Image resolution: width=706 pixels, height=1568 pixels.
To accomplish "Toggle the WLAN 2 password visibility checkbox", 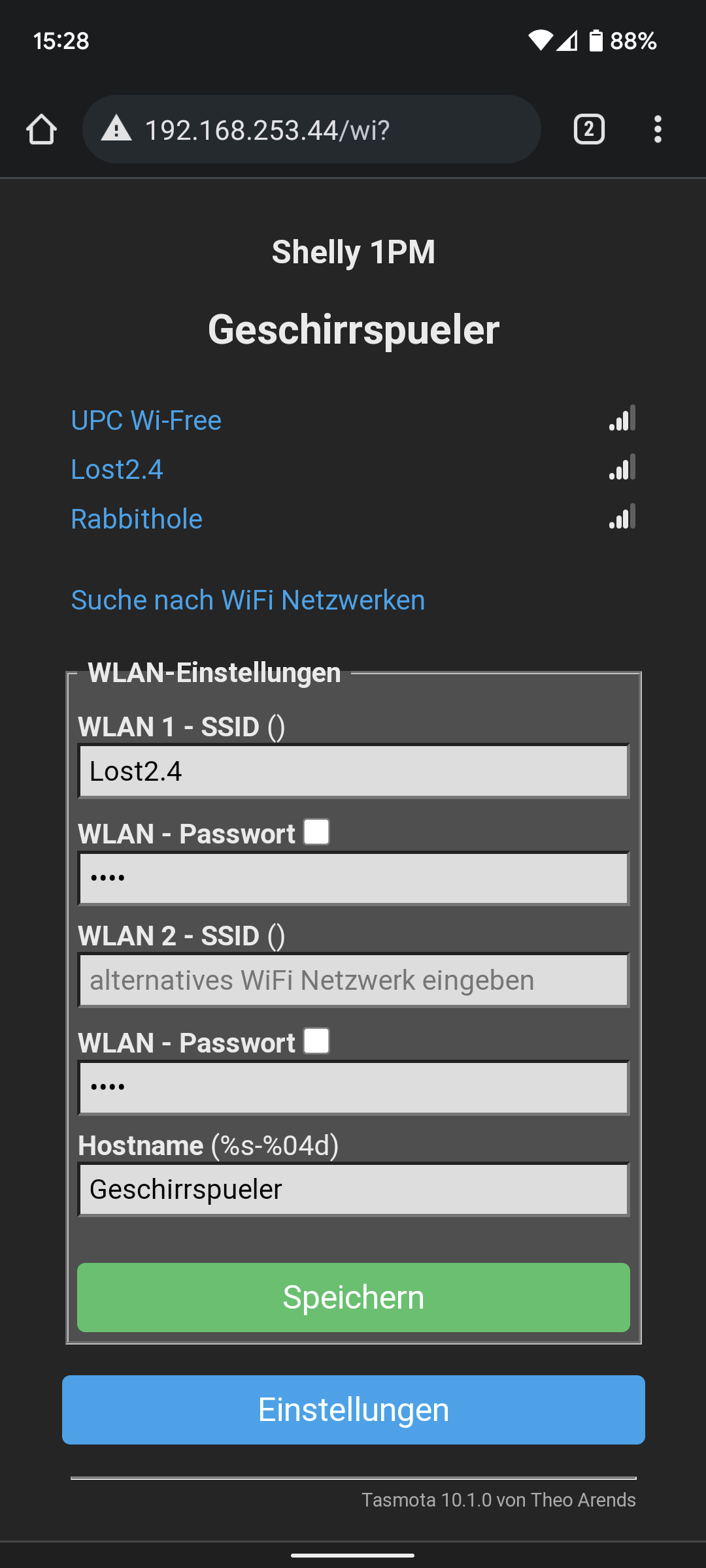I will point(317,1041).
